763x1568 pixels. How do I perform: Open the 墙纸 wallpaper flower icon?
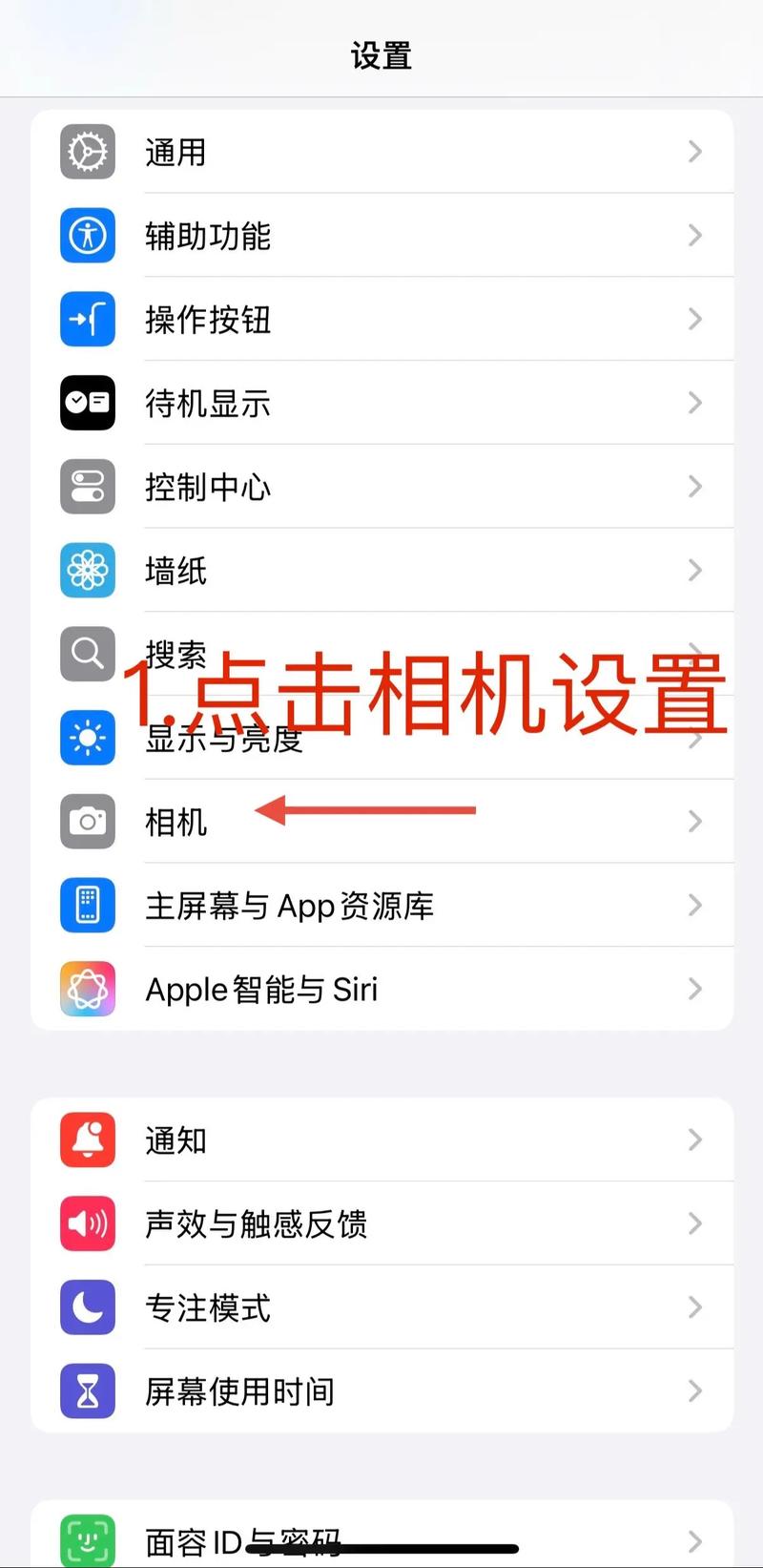[87, 570]
